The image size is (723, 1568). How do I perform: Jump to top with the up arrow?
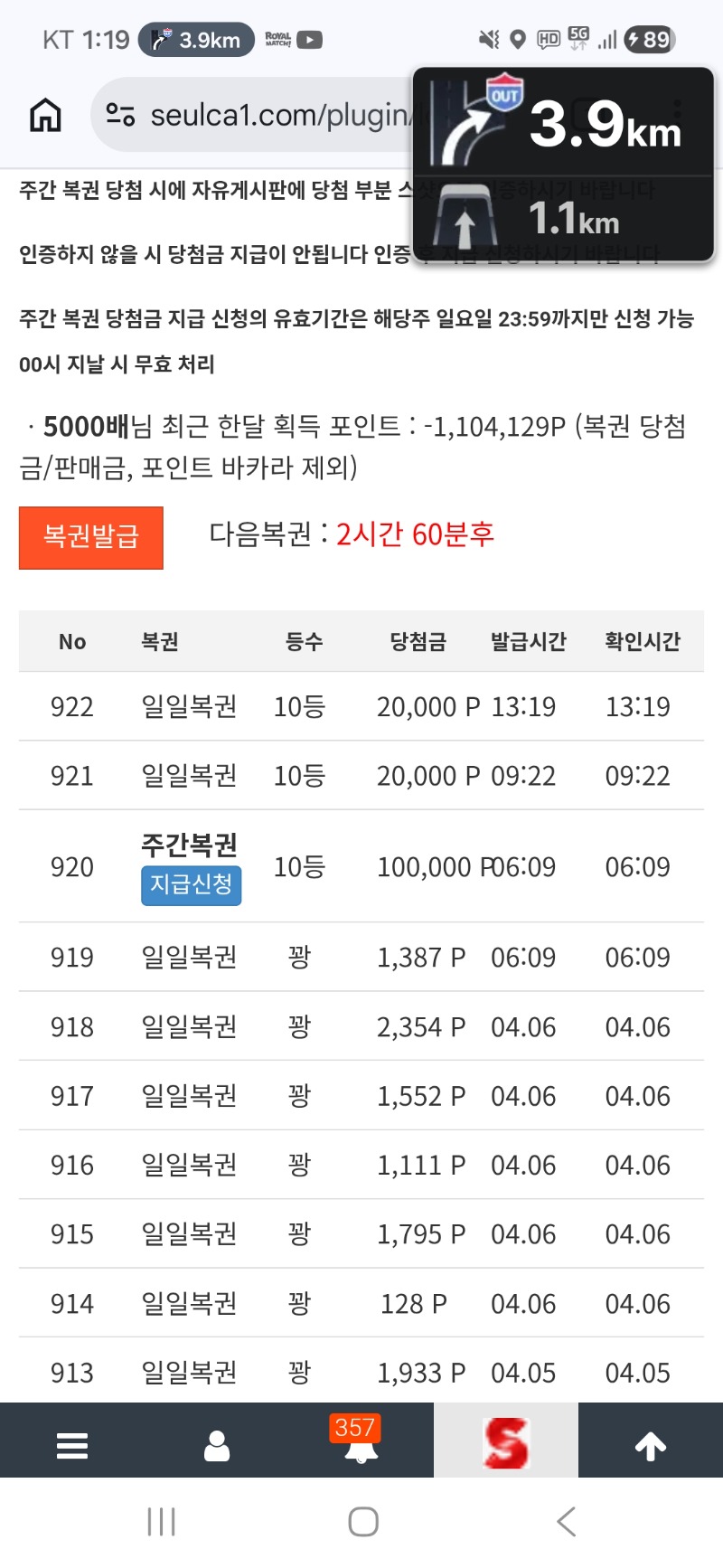pos(651,1445)
